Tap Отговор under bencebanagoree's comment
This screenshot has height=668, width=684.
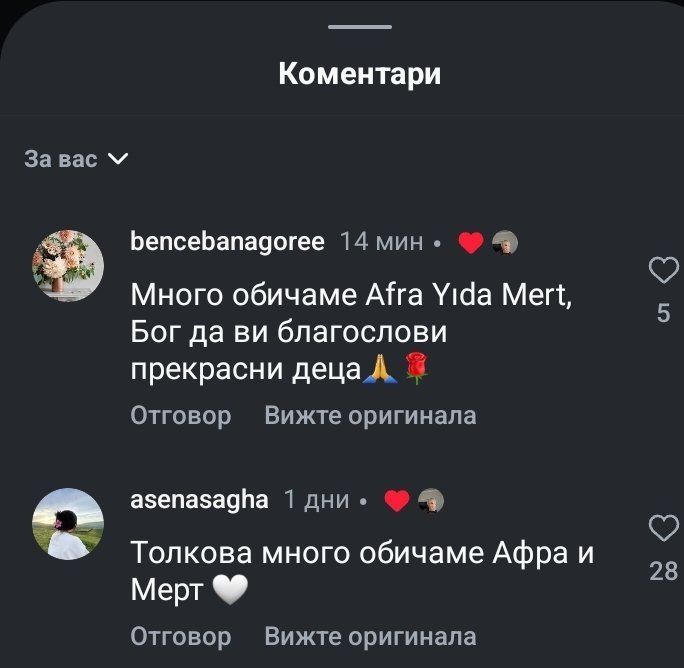point(181,415)
